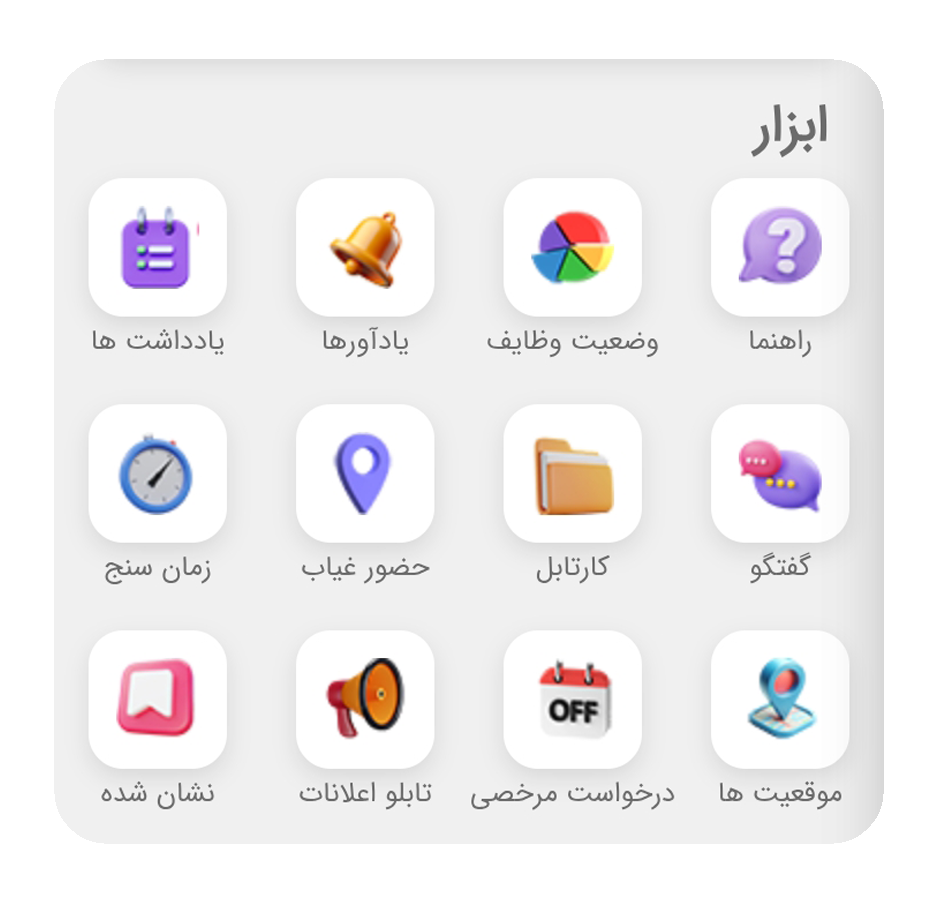Launch زمان سنج stopwatch
Screen dimensions: 938x902
157,473
